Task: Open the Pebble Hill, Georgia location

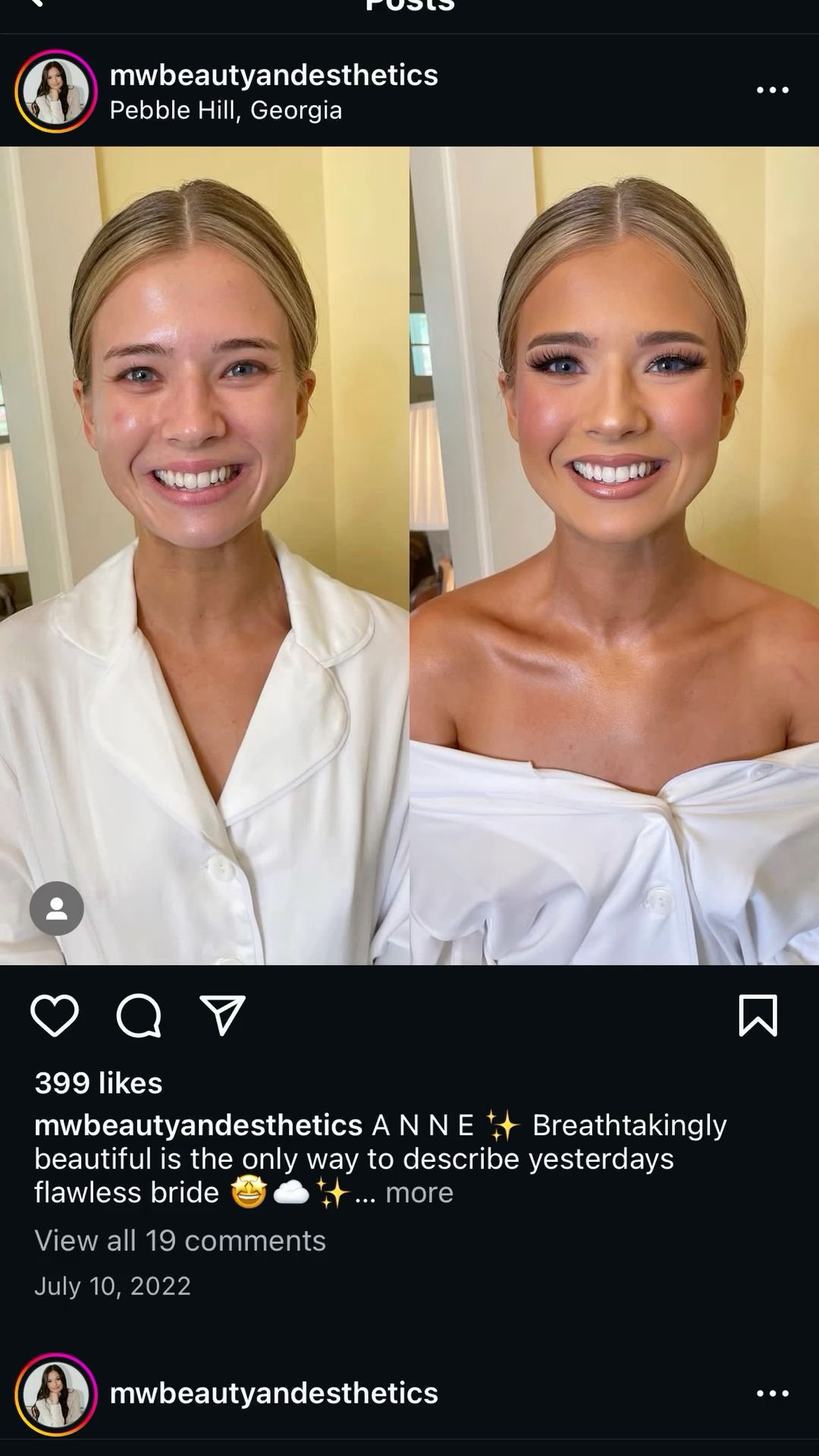Action: click(x=226, y=111)
